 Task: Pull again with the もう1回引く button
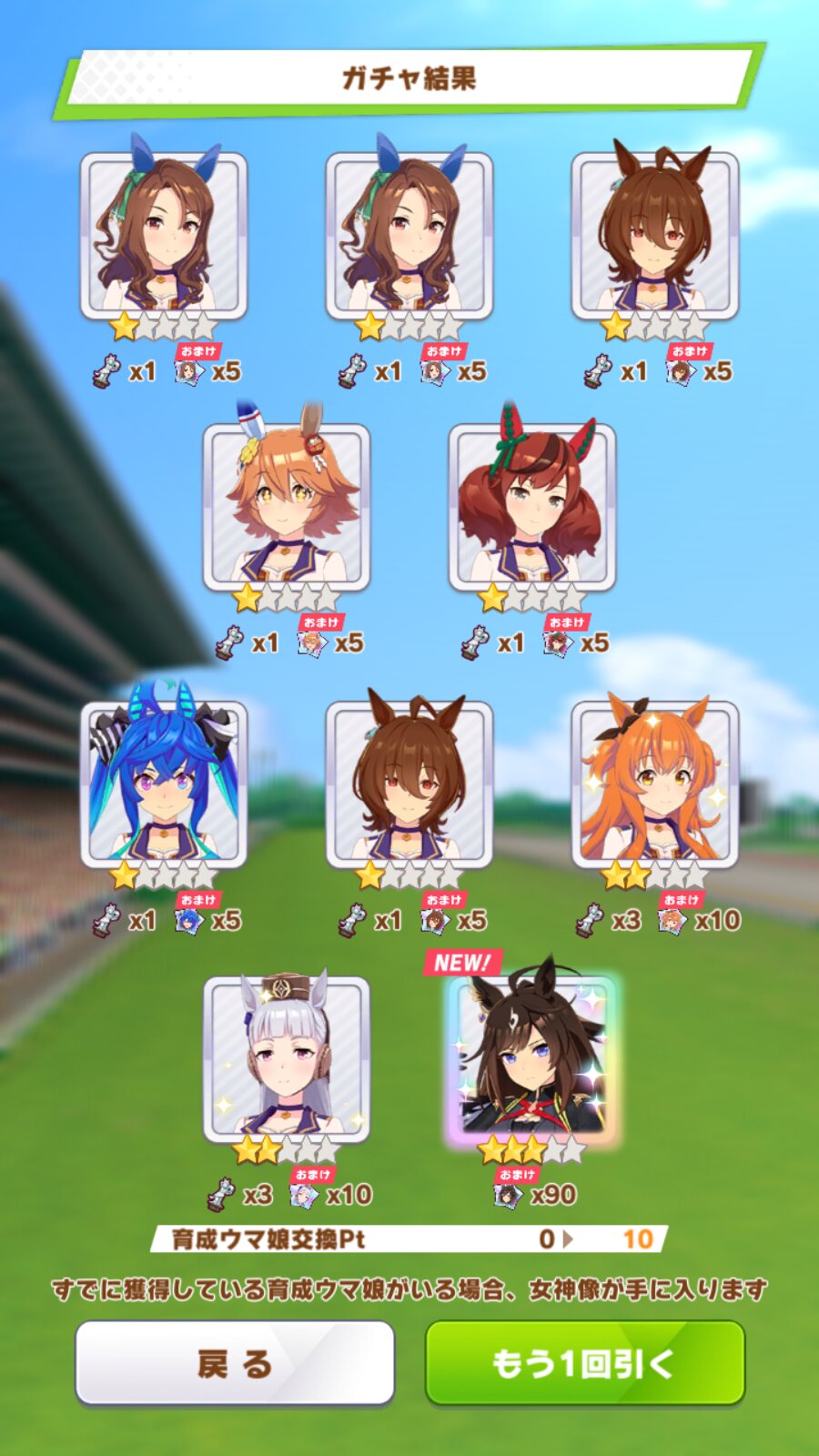coord(584,1362)
